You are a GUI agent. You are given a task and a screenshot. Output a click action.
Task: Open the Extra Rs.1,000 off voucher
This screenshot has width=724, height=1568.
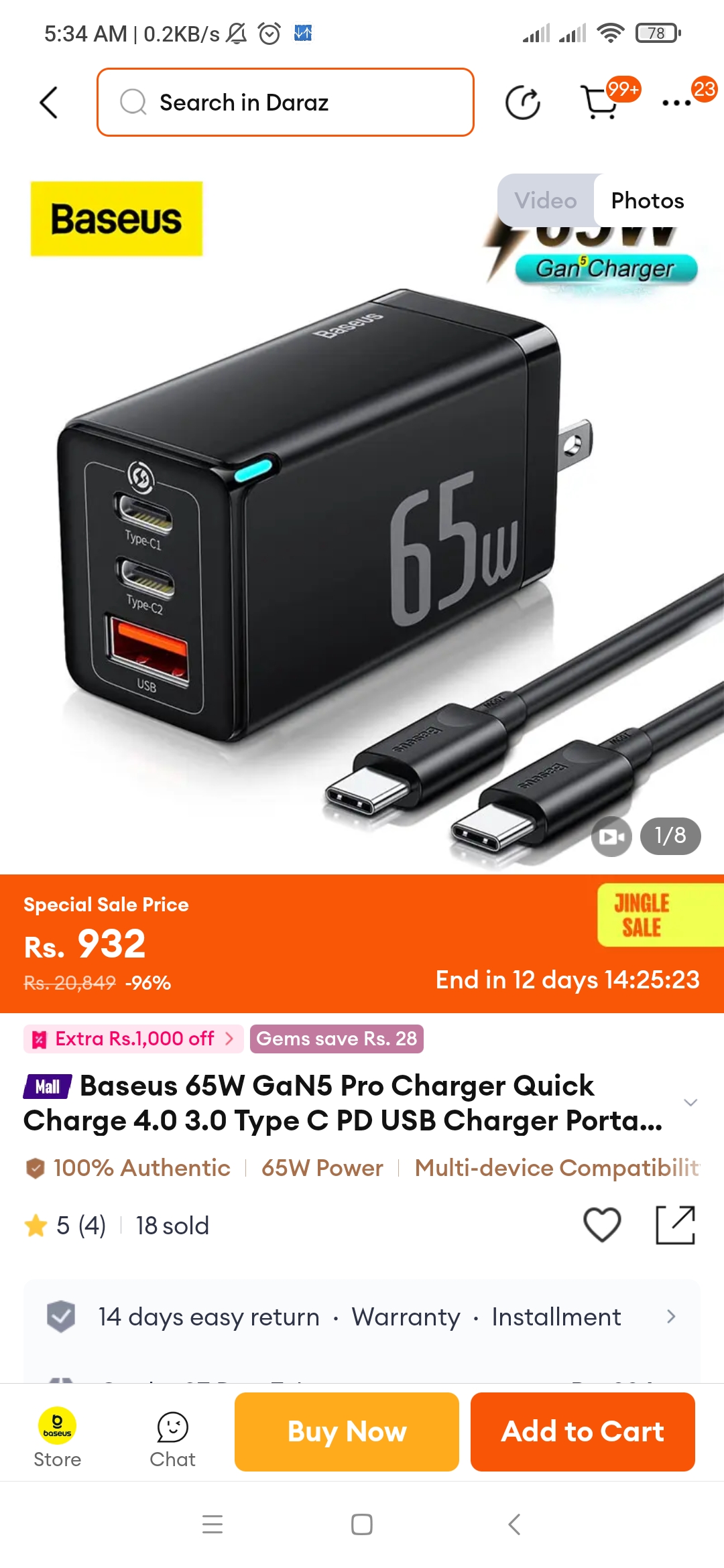[x=133, y=1039]
